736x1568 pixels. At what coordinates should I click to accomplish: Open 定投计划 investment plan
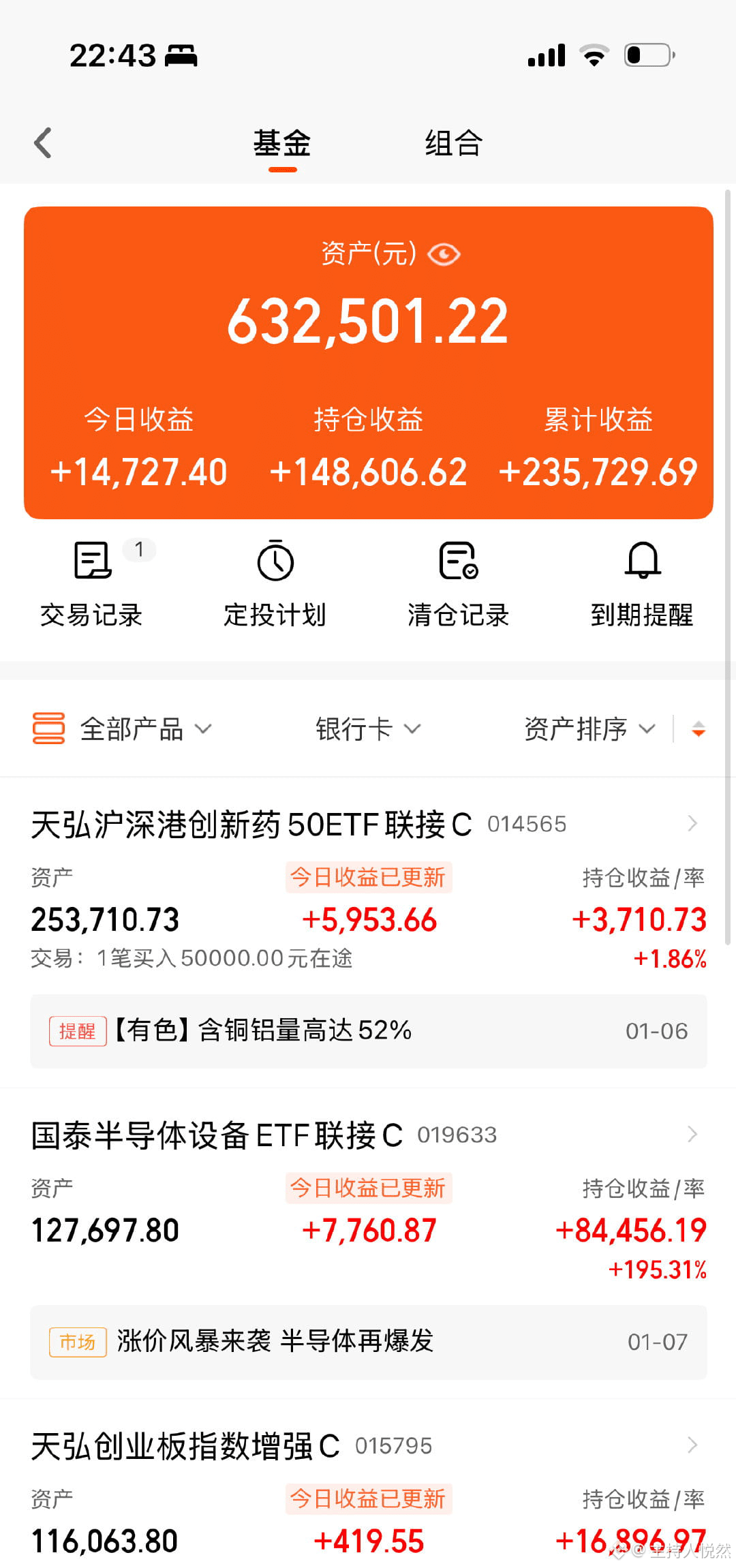click(x=275, y=584)
